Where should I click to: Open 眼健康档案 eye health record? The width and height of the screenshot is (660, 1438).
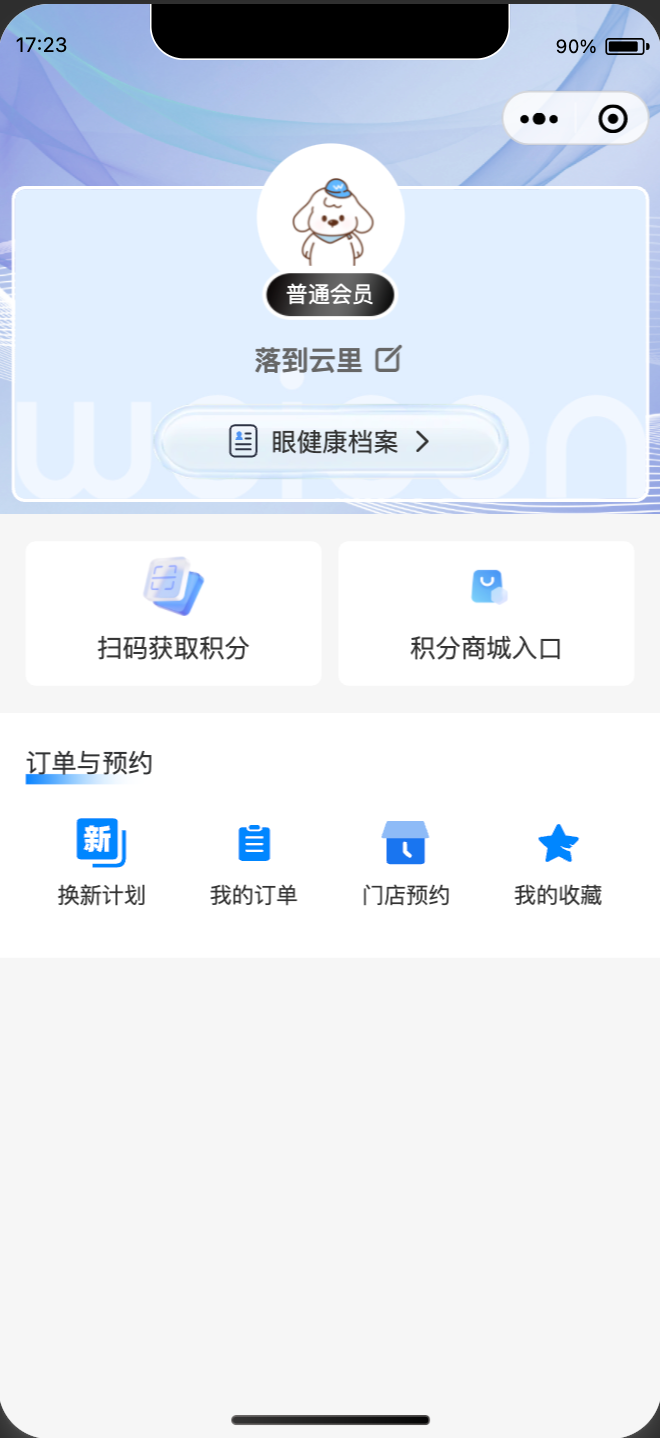point(330,441)
